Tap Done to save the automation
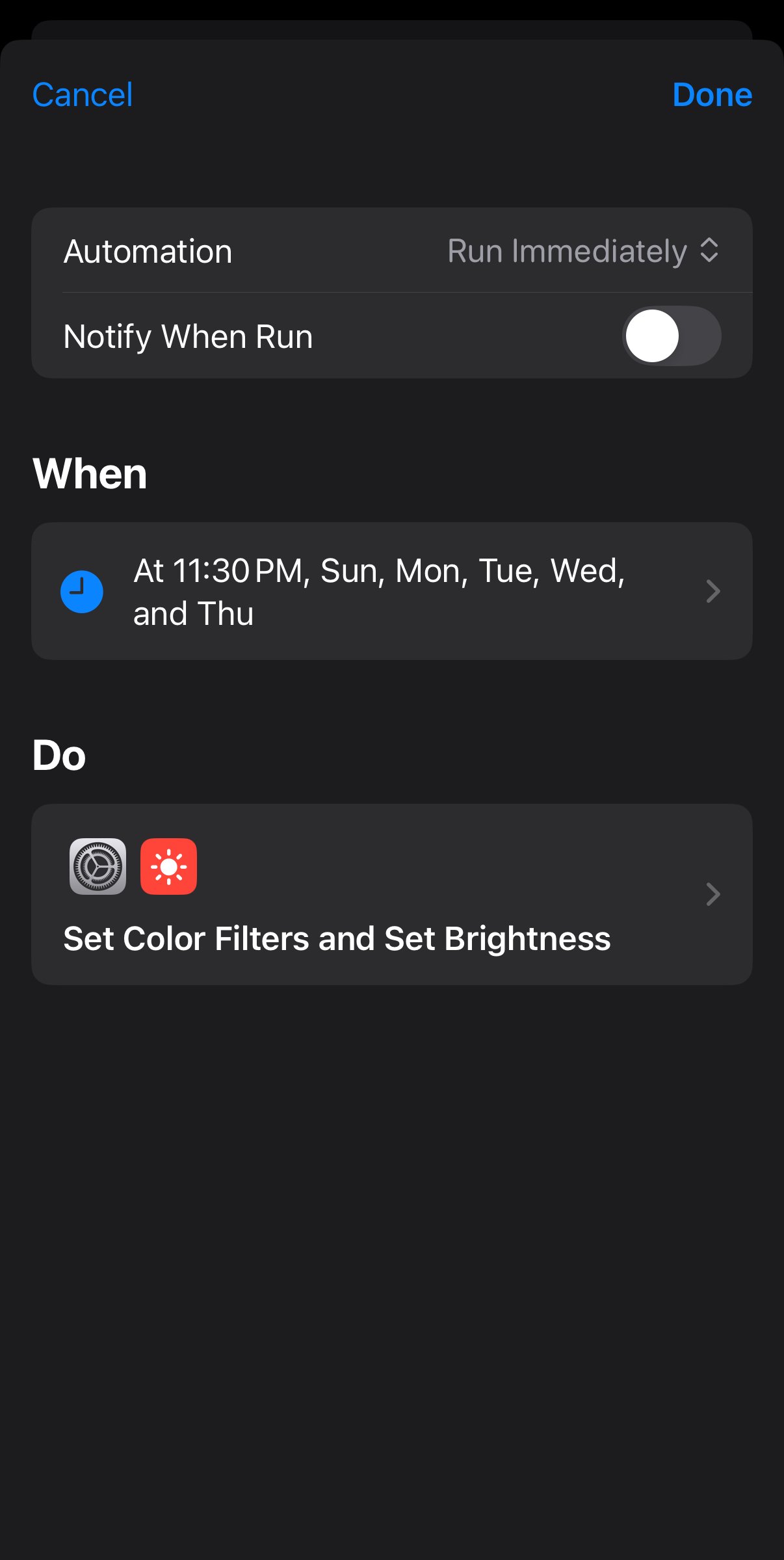The width and height of the screenshot is (784, 1560). pos(712,94)
